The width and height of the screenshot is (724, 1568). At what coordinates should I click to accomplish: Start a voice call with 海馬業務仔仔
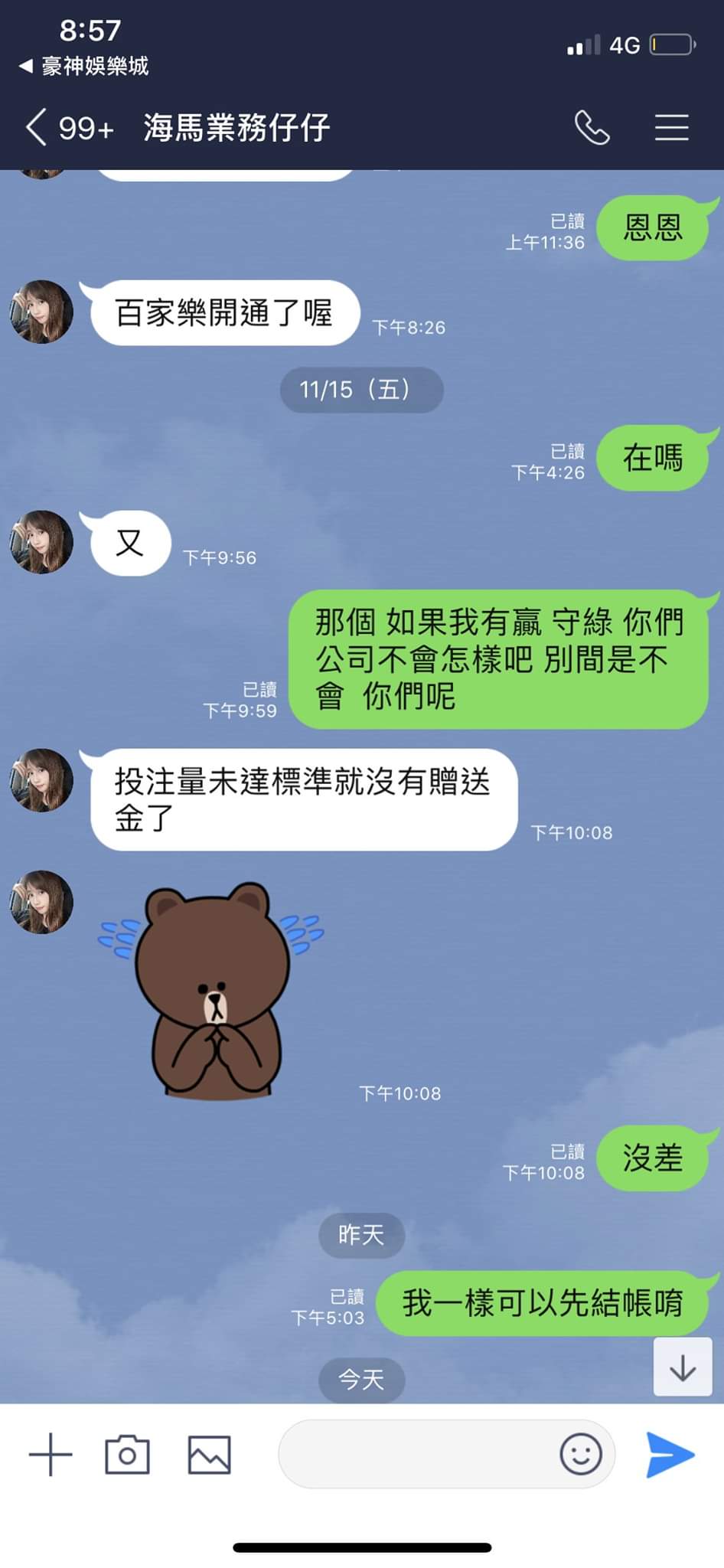coord(592,127)
